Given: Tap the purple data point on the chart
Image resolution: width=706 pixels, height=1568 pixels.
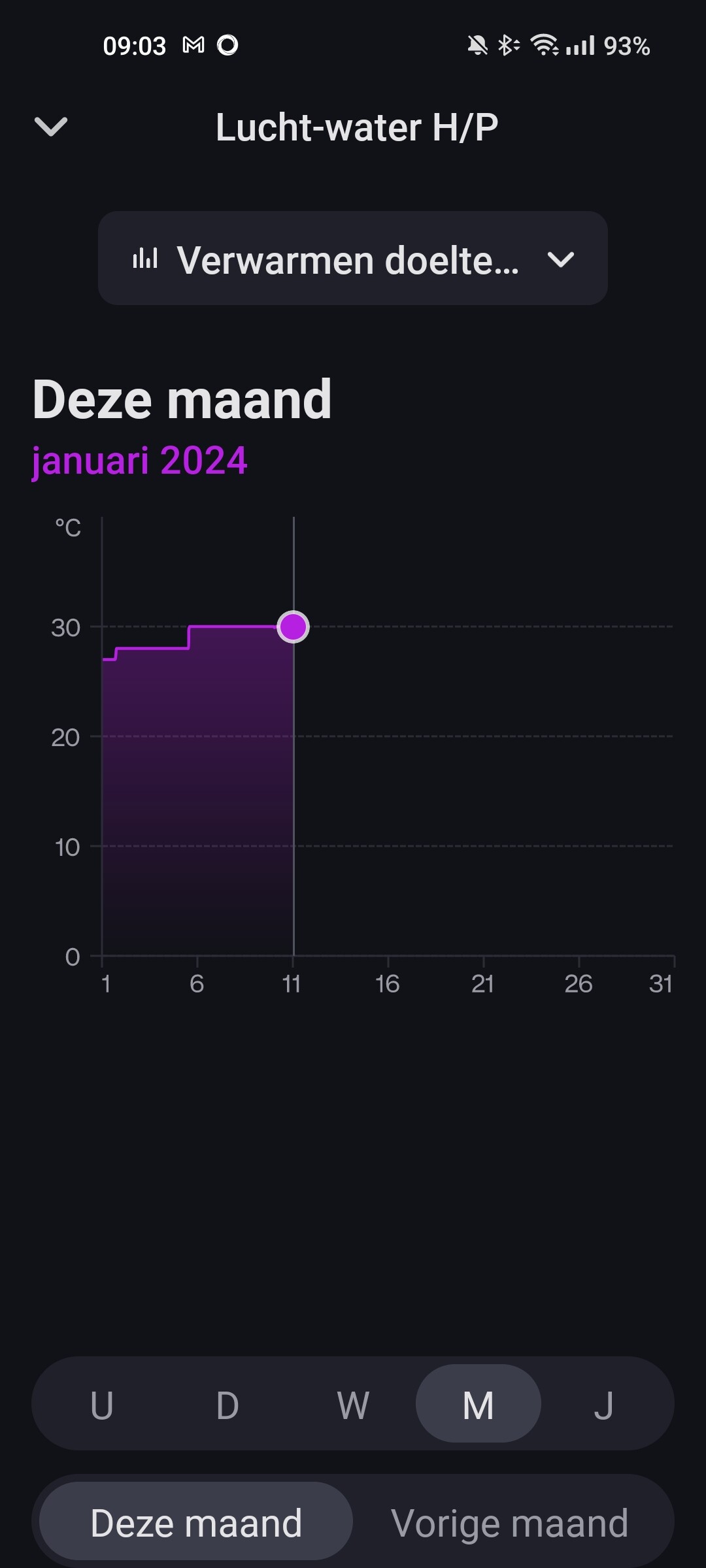Looking at the screenshot, I should (293, 627).
